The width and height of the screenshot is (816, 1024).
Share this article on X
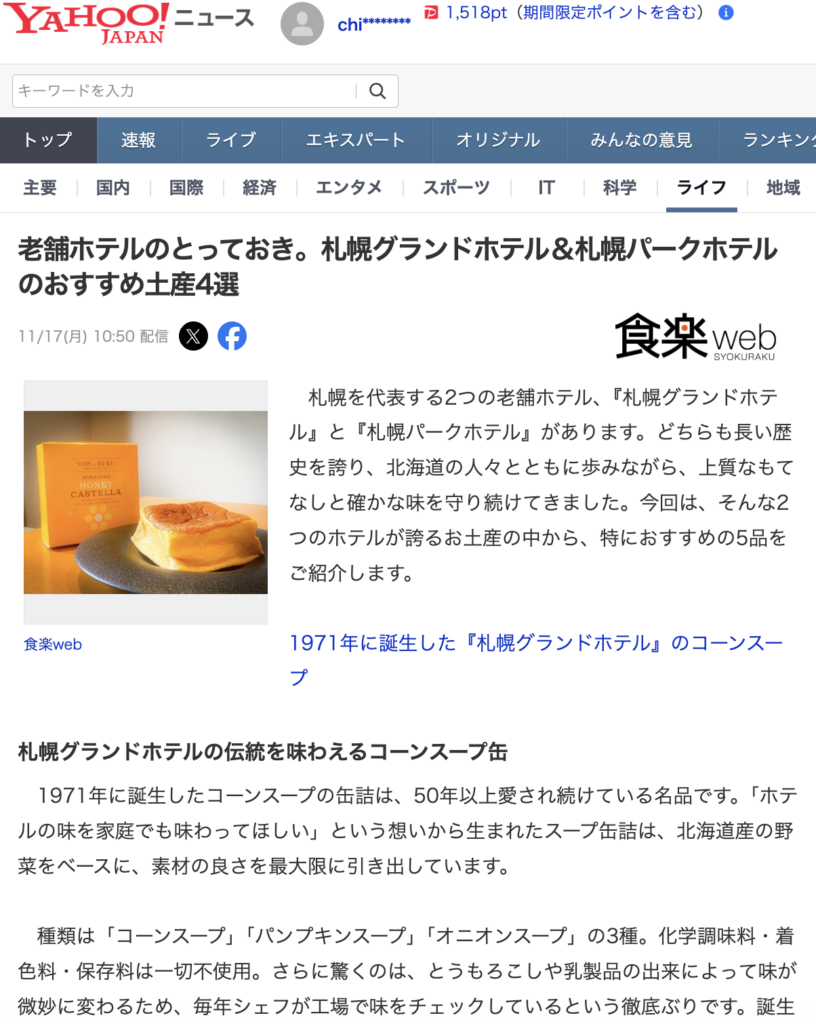coord(193,336)
